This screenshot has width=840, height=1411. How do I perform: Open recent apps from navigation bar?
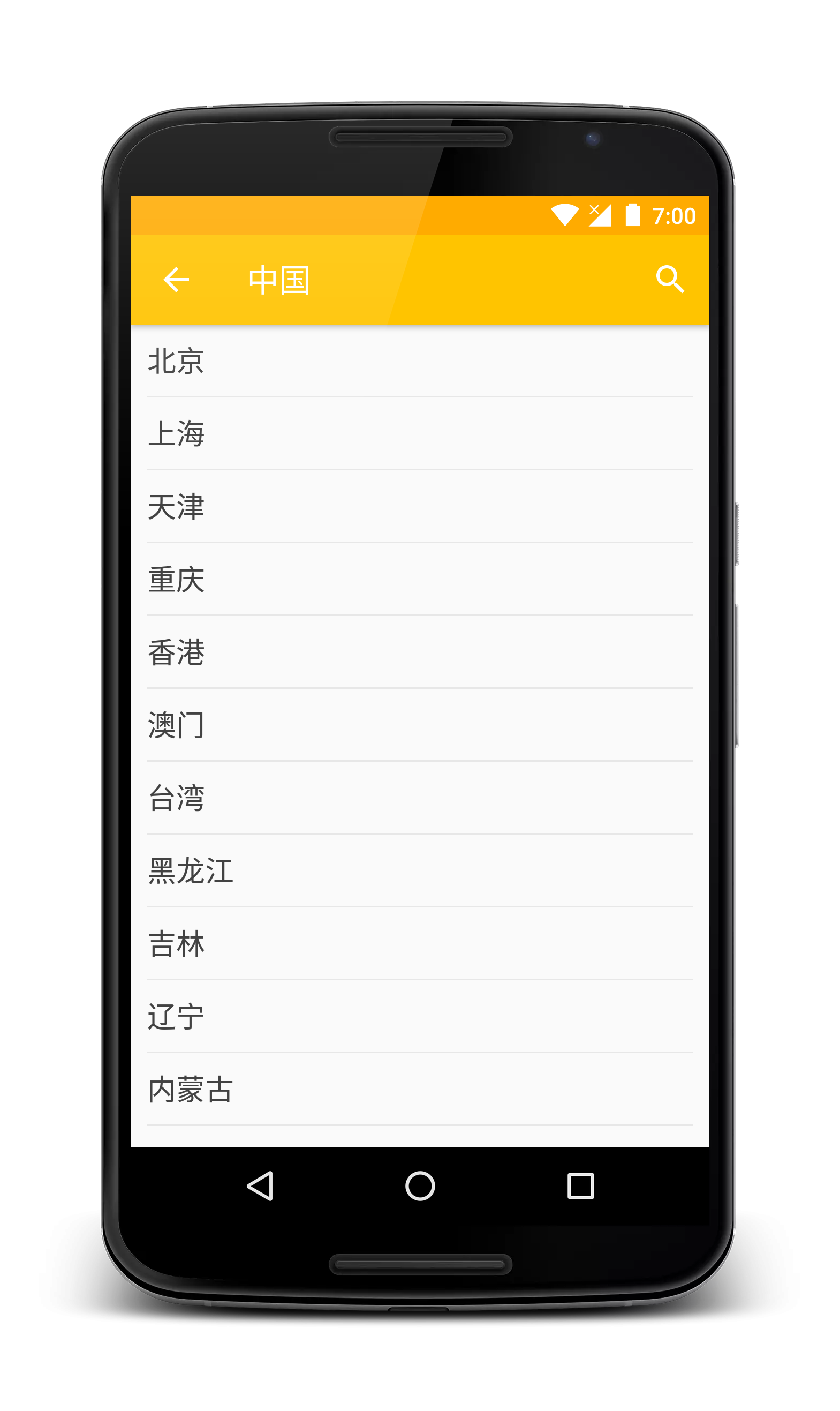[x=580, y=1185]
